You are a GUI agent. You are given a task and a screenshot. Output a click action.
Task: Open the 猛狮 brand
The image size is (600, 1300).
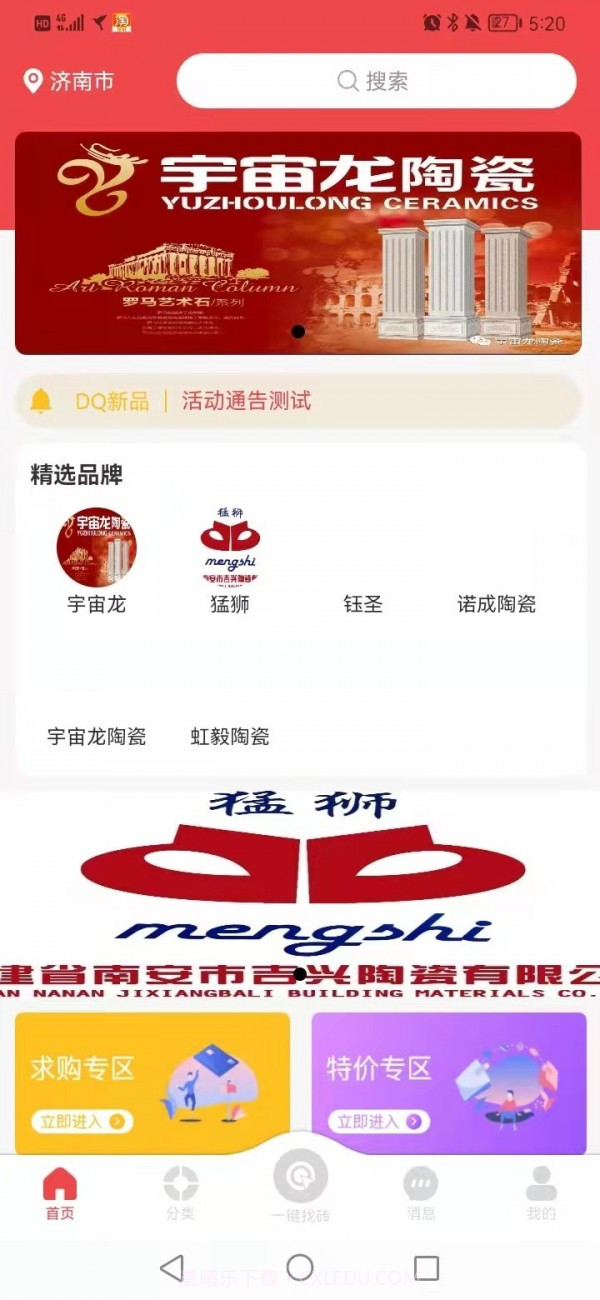pyautogui.click(x=230, y=560)
